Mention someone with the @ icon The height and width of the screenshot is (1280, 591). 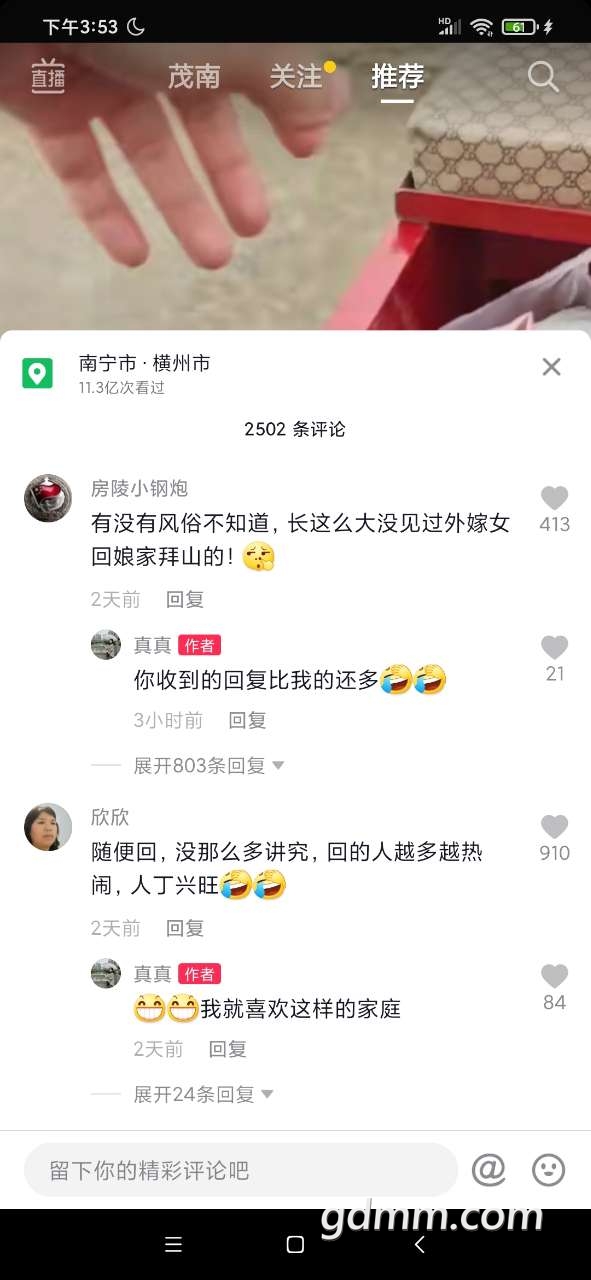click(x=488, y=1169)
